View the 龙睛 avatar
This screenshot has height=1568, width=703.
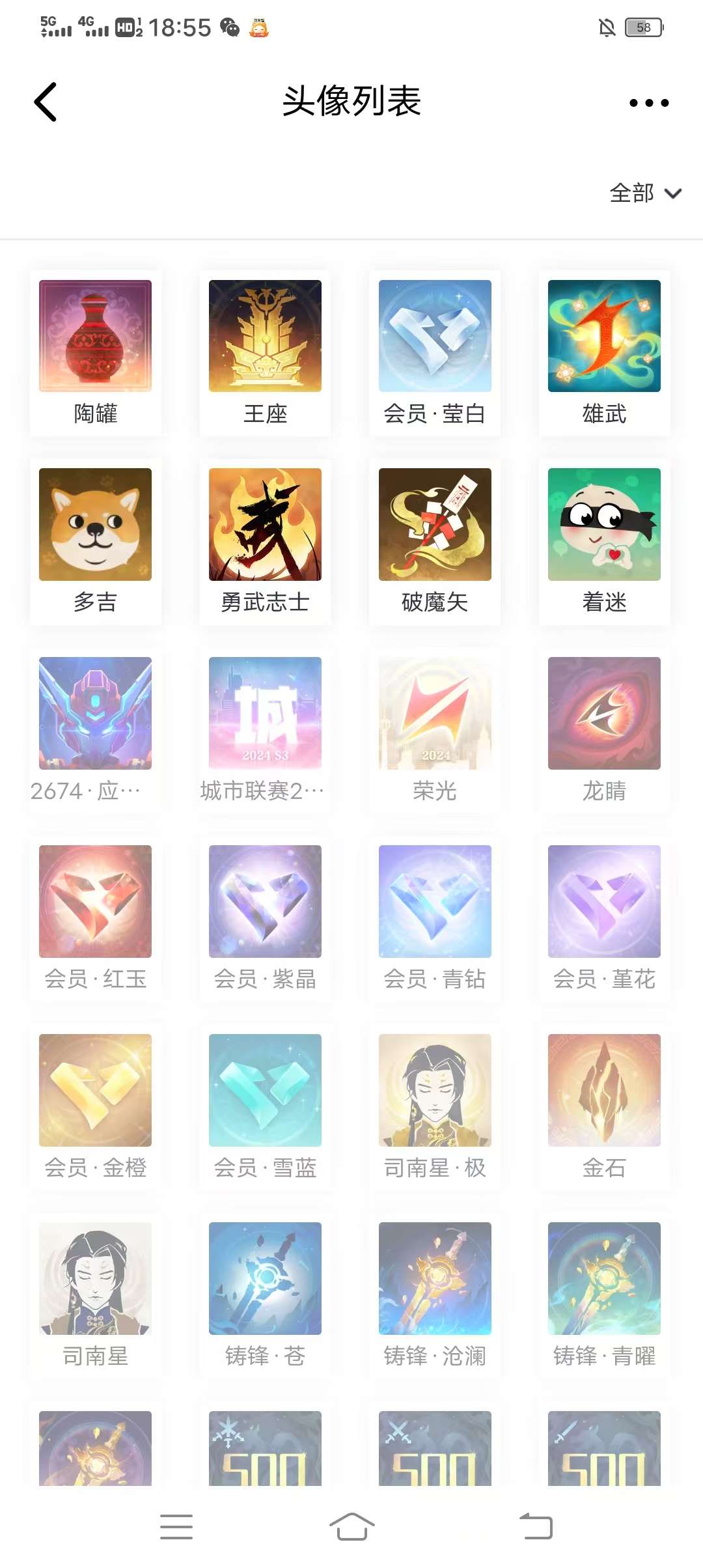tap(604, 714)
